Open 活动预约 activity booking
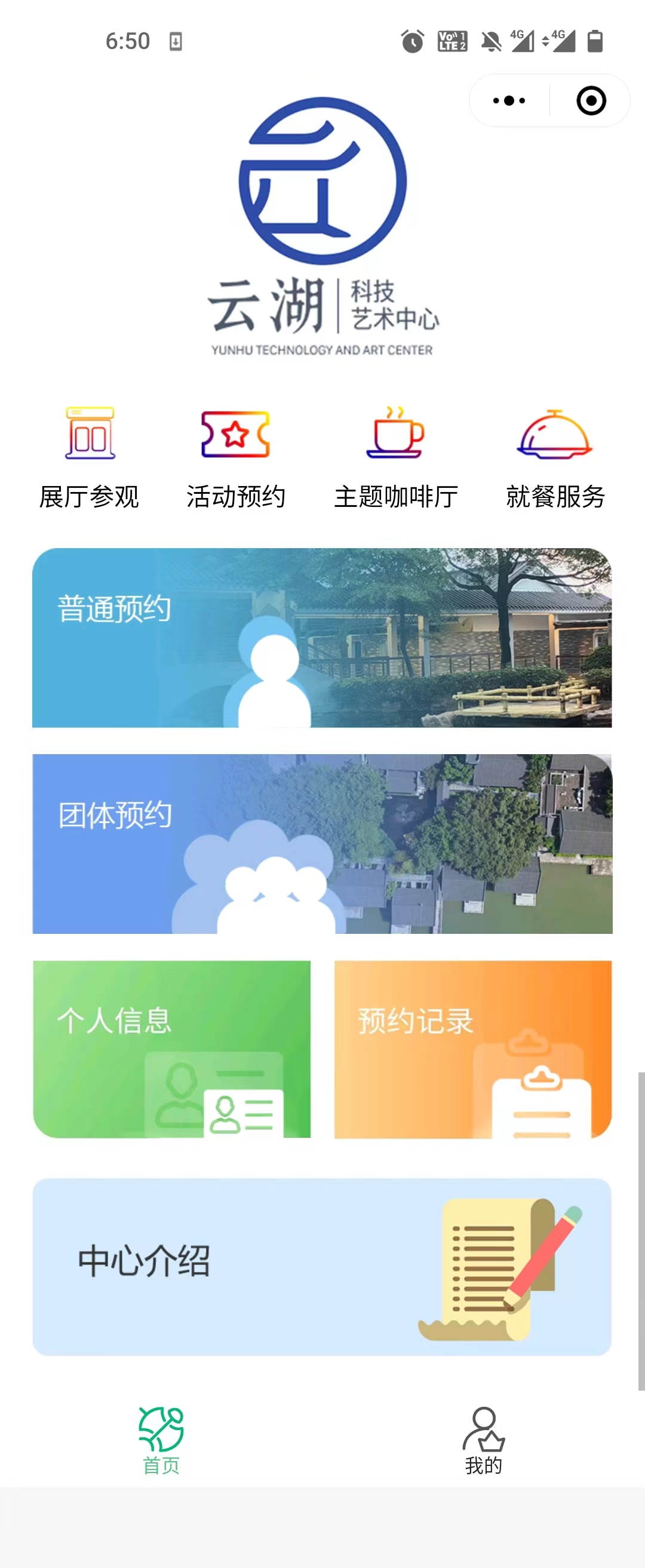645x1568 pixels. [x=236, y=458]
